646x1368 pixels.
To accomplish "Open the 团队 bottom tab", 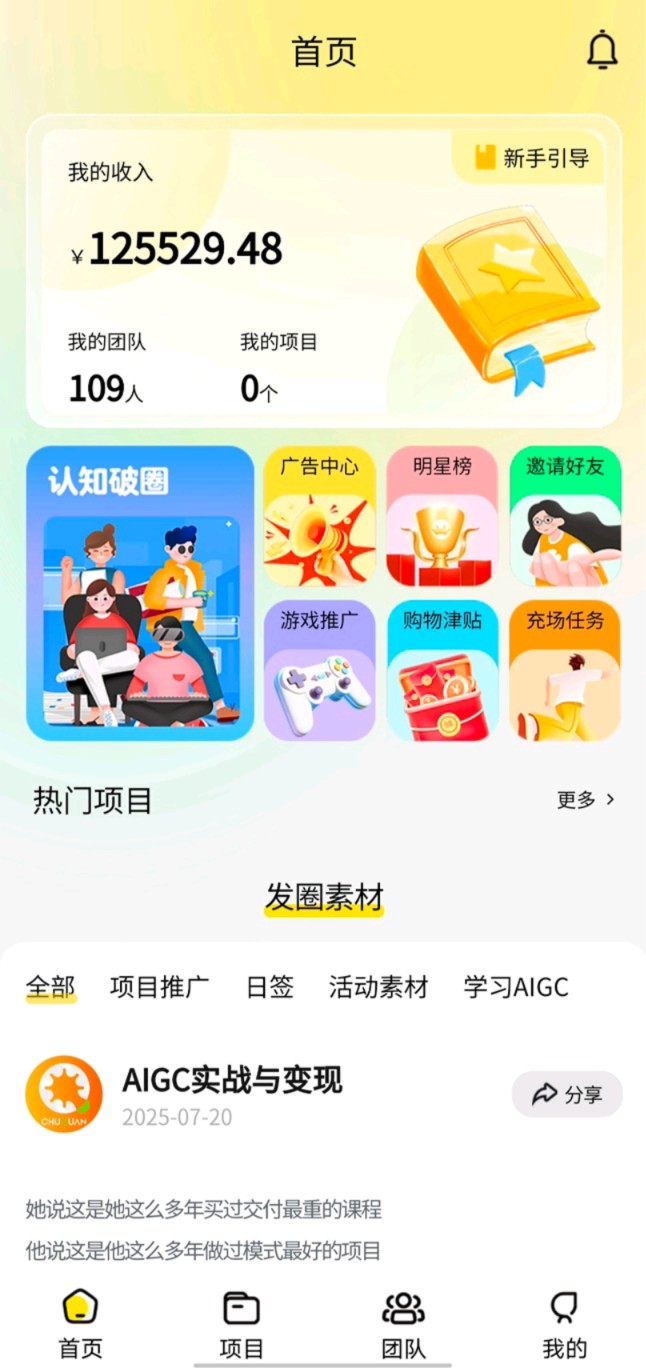I will [403, 1323].
